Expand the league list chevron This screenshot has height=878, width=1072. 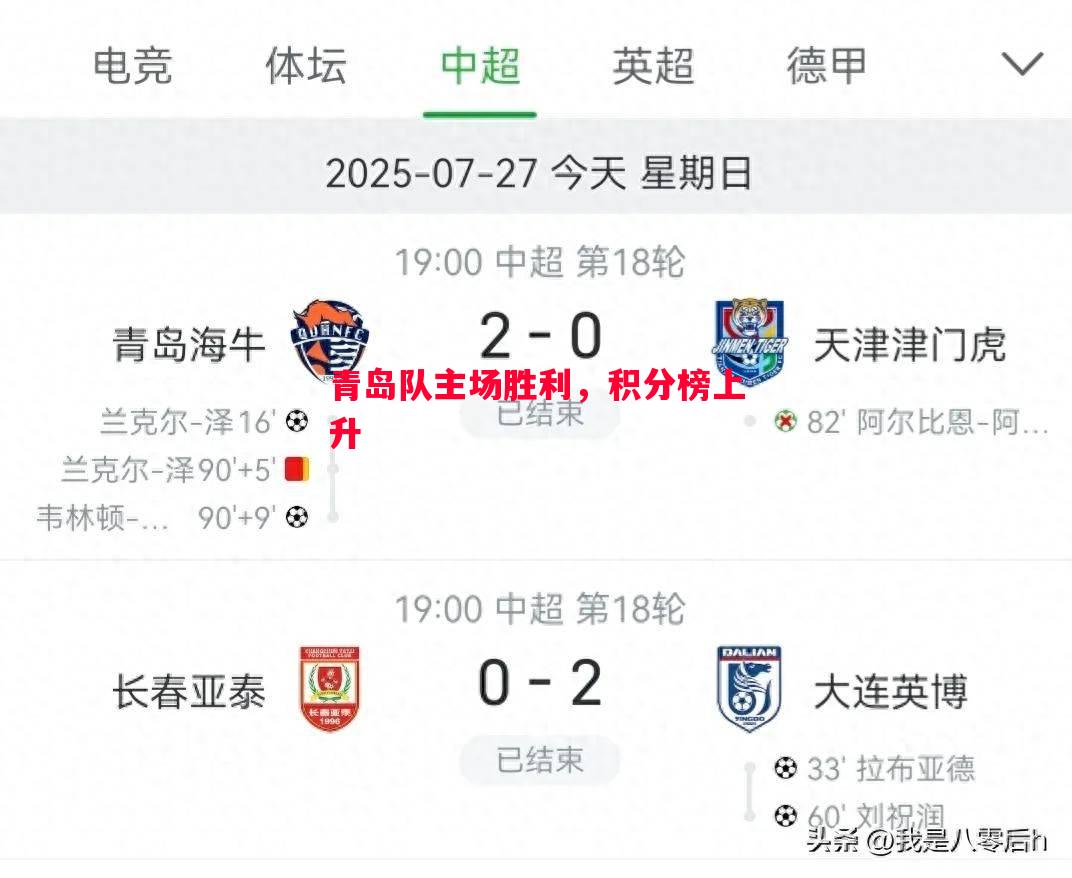click(1022, 66)
